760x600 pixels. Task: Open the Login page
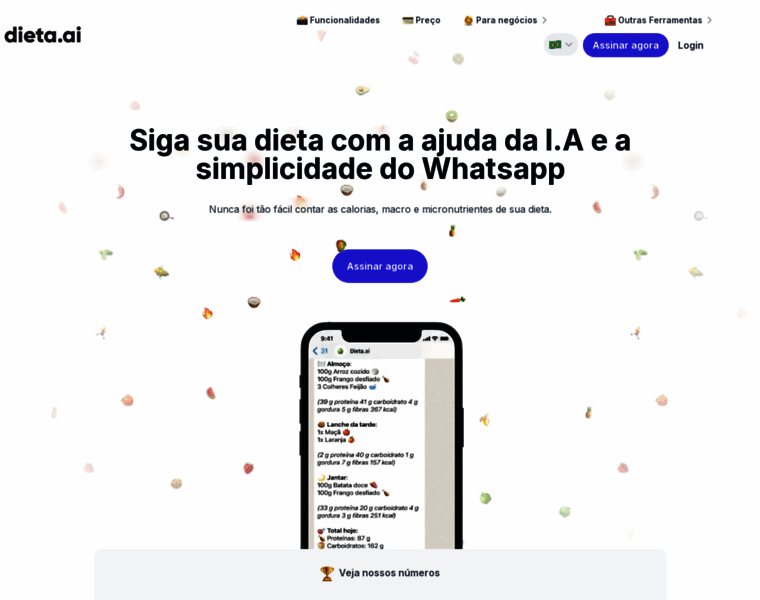(690, 45)
